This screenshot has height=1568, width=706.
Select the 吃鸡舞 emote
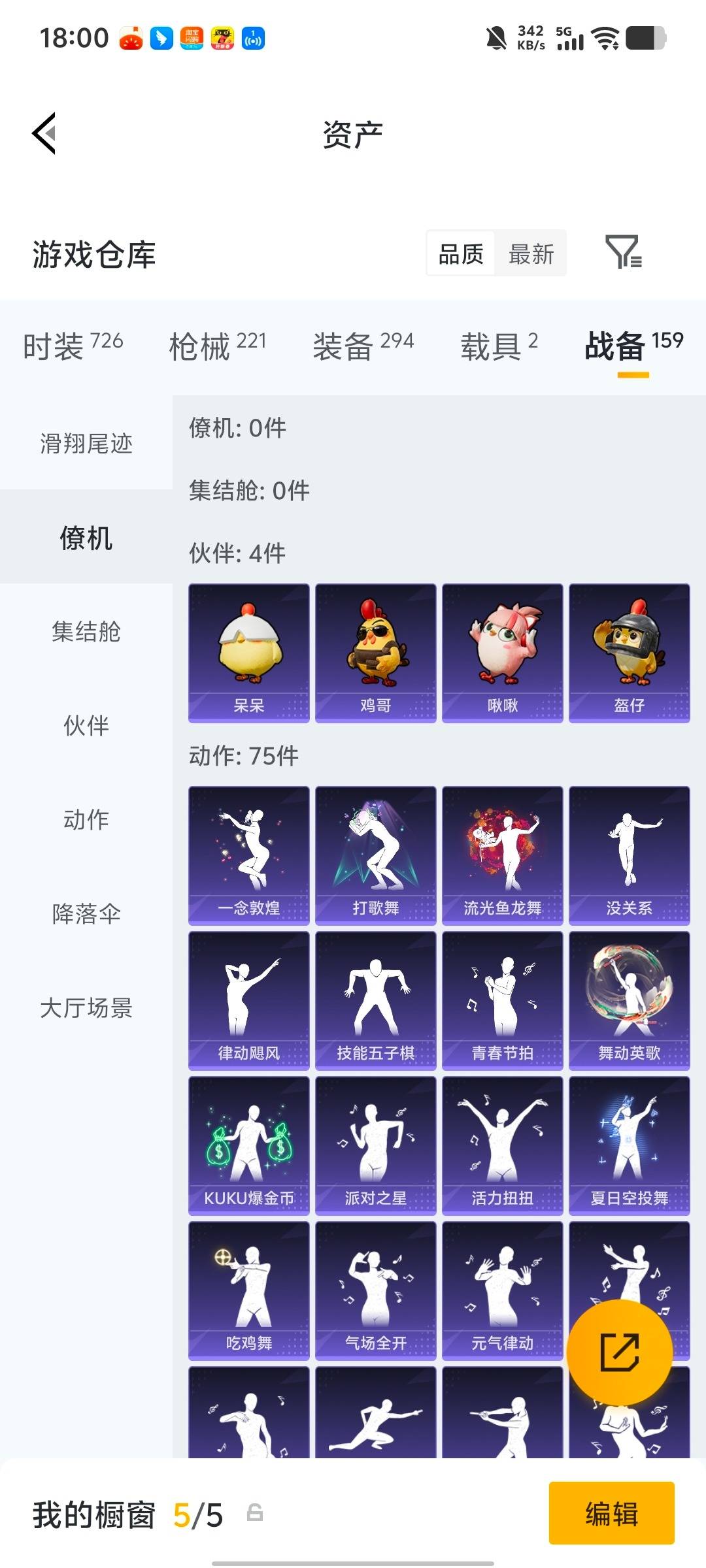[x=248, y=1290]
